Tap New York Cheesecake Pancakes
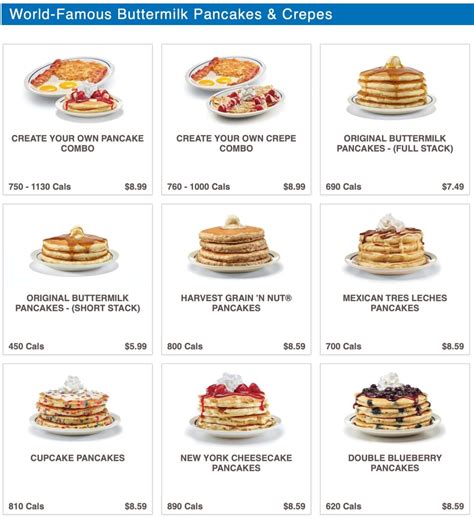Viewport: 474px width, 519px height. (x=236, y=439)
